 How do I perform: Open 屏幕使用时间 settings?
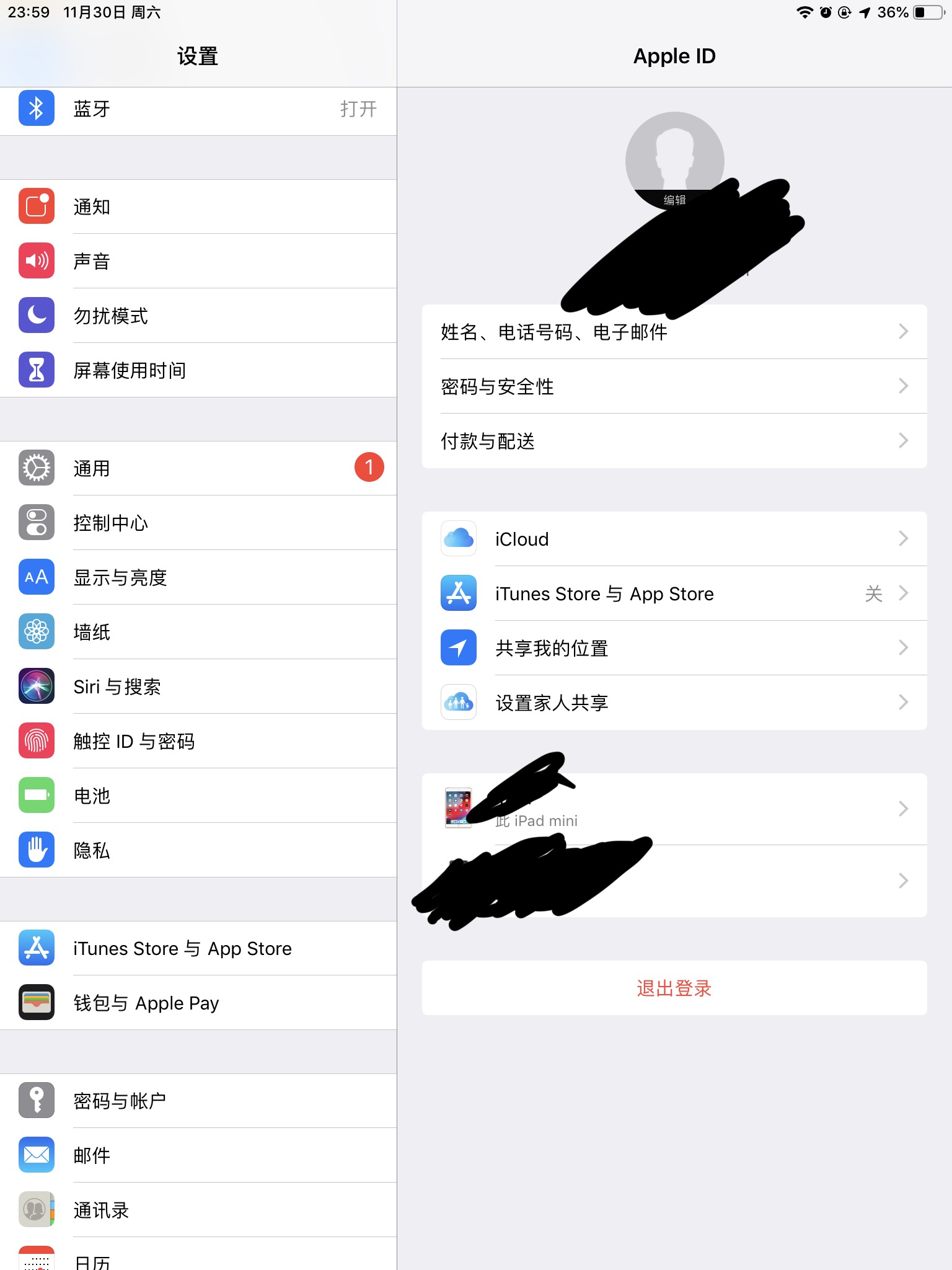[198, 370]
